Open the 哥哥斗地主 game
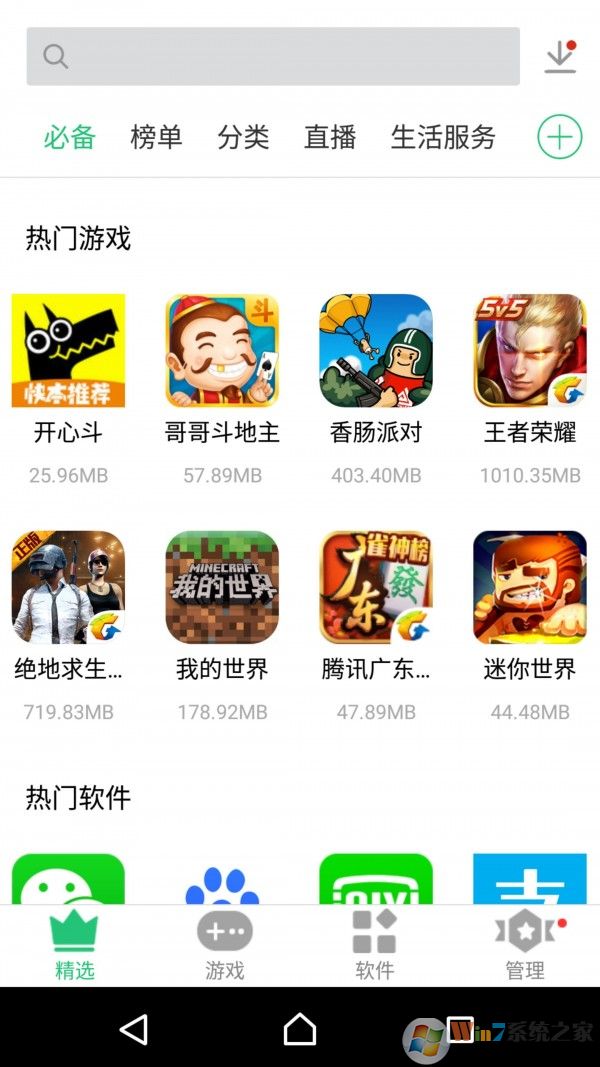The height and width of the screenshot is (1067, 600). click(x=222, y=351)
